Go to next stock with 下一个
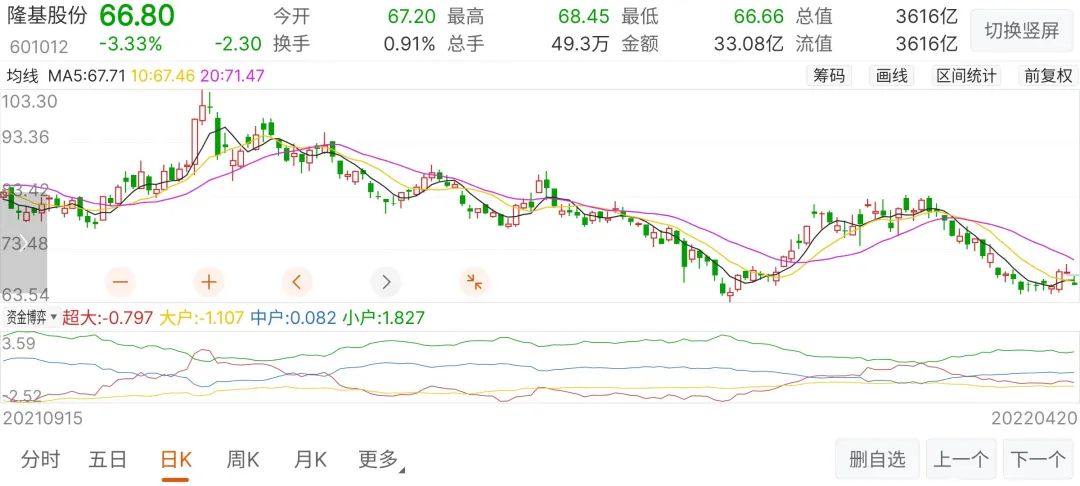The height and width of the screenshot is (486, 1080). (1037, 460)
